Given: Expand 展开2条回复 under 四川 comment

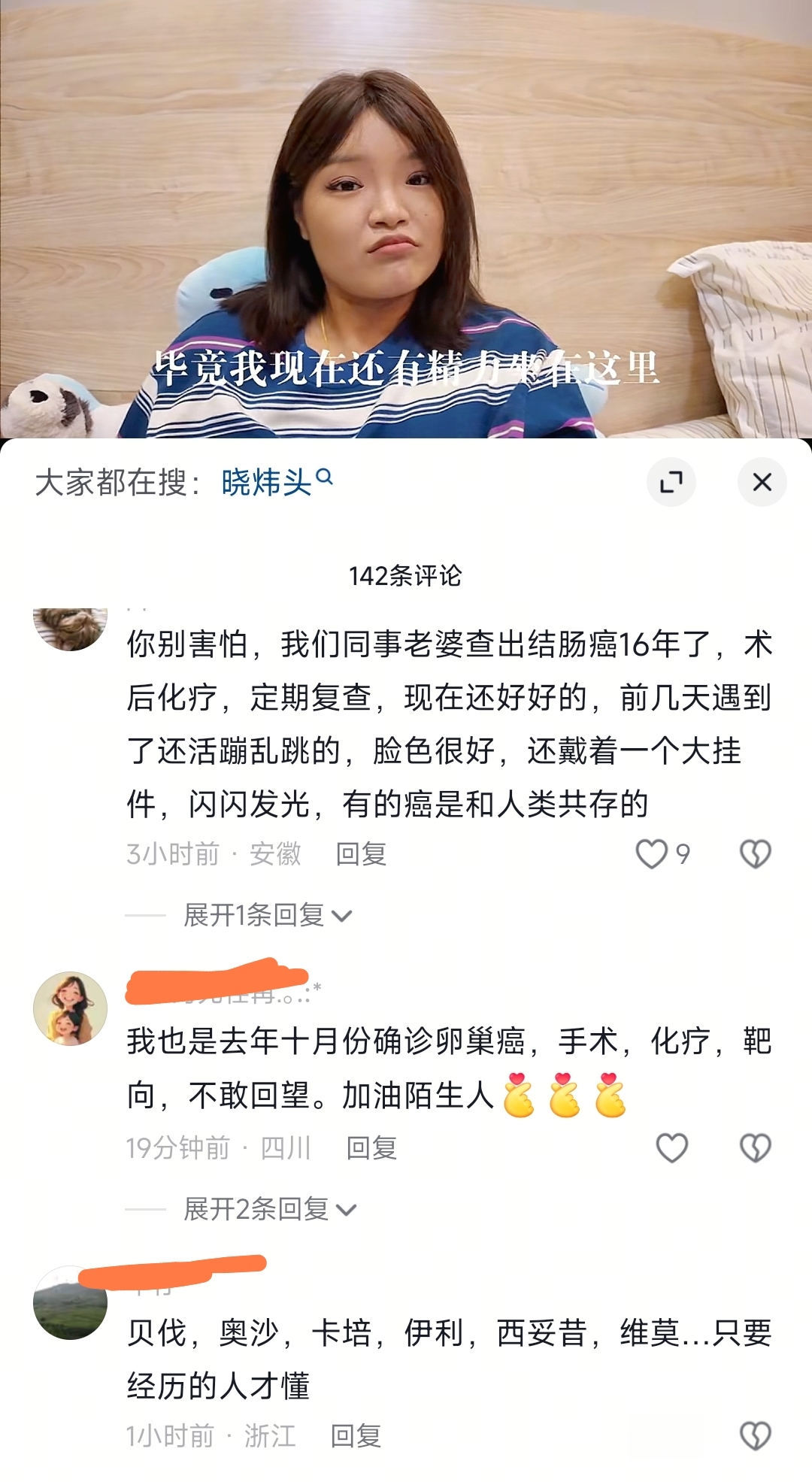Looking at the screenshot, I should [x=269, y=1209].
